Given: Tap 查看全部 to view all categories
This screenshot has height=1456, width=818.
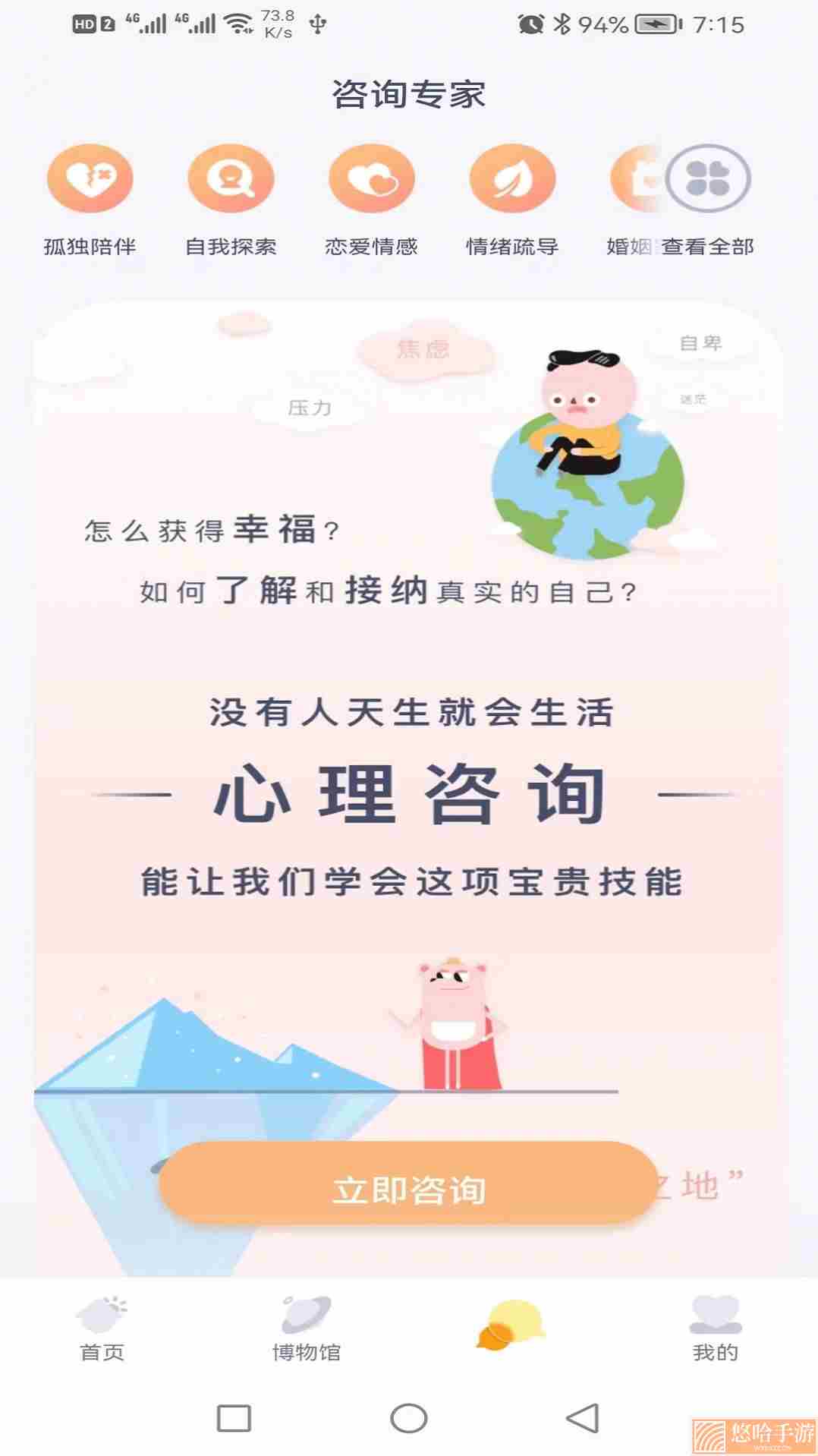Looking at the screenshot, I should pos(707,200).
